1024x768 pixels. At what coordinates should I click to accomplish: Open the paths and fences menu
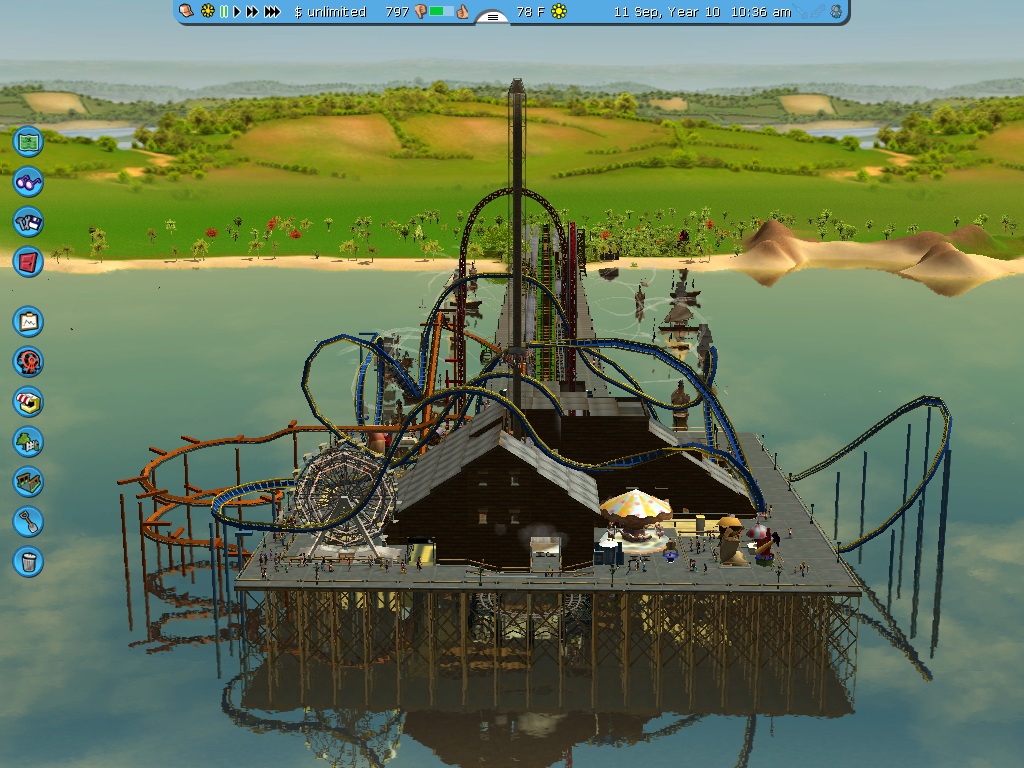29,481
